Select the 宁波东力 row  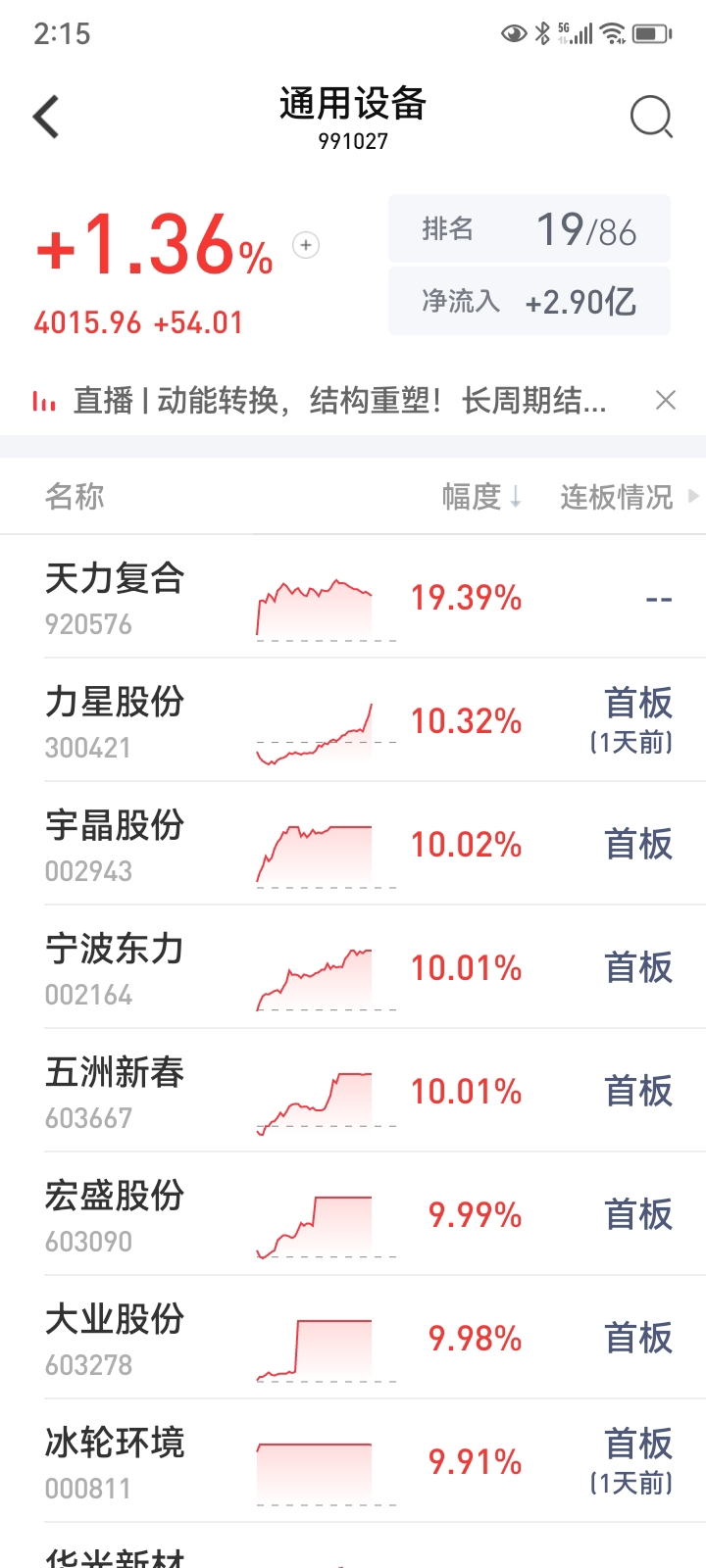115,967
